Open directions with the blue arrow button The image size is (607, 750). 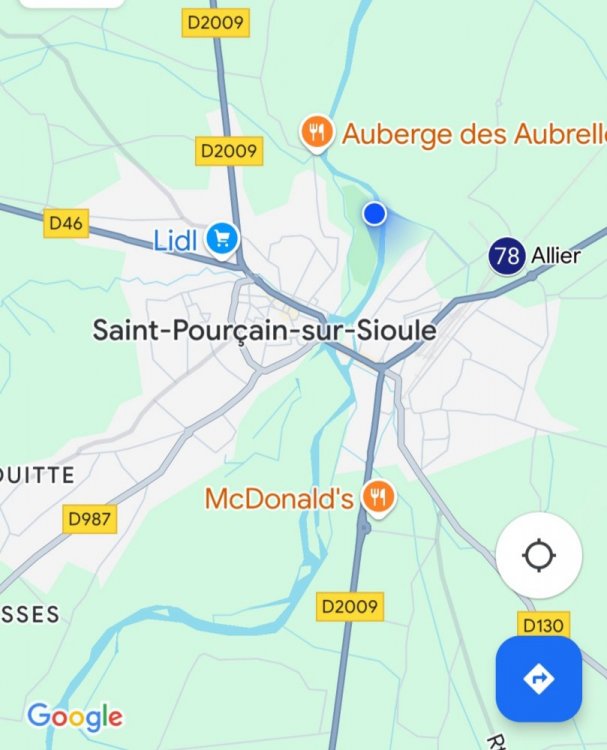pyautogui.click(x=539, y=679)
